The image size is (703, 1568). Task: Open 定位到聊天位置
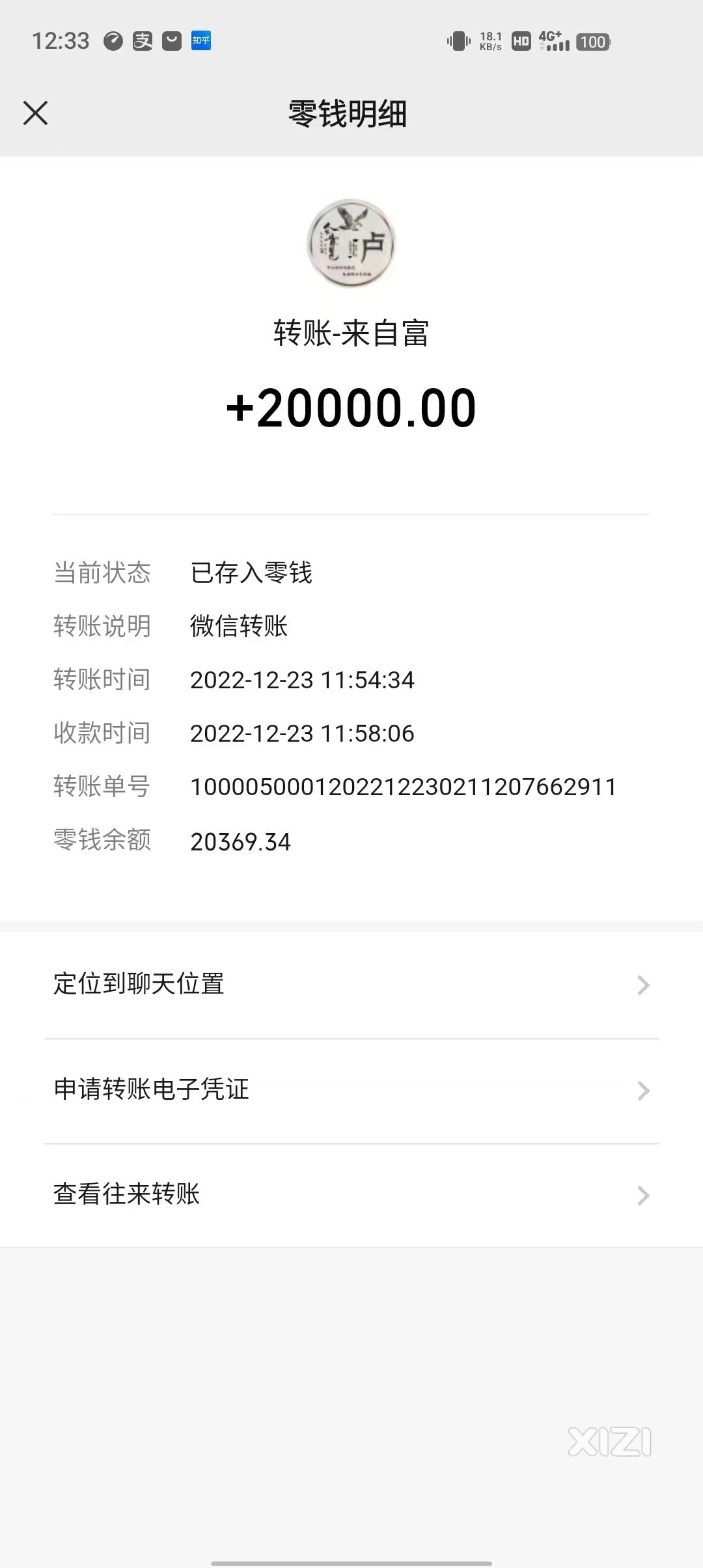coord(351,985)
